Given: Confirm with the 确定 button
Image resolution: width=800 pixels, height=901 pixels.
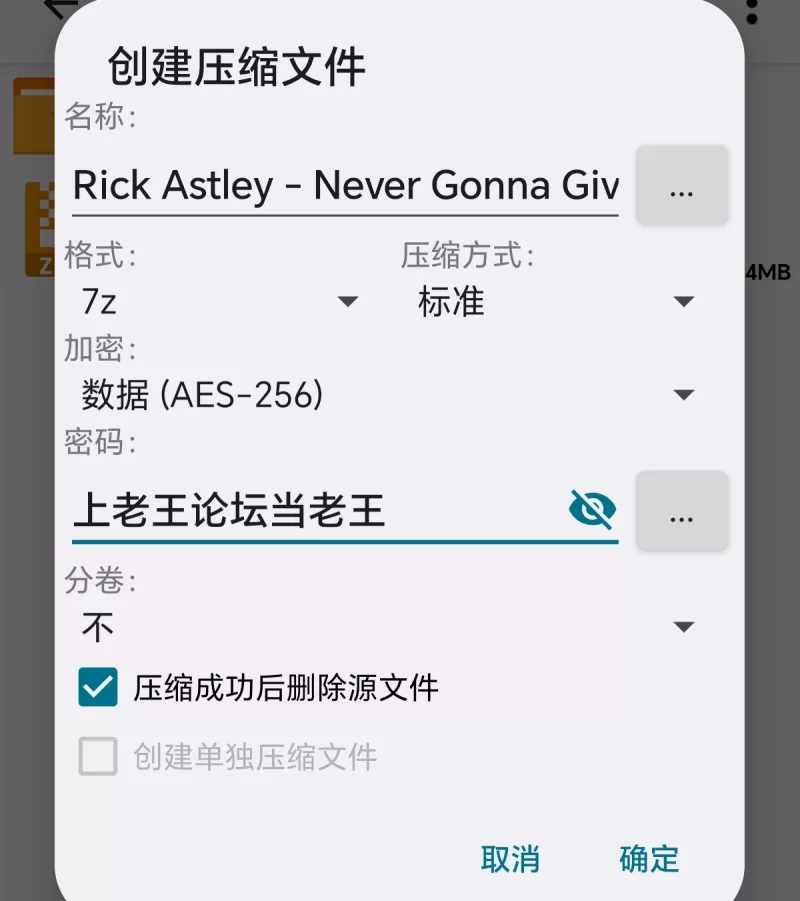Looking at the screenshot, I should (649, 858).
